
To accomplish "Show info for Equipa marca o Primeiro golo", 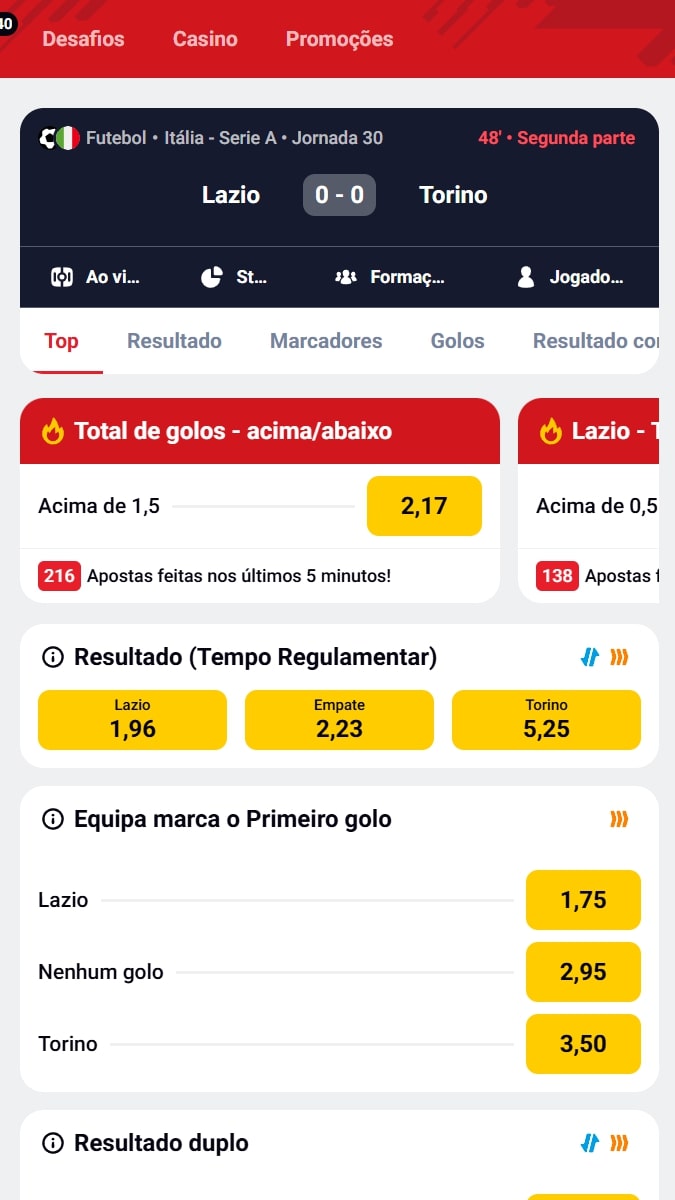I will pos(52,820).
